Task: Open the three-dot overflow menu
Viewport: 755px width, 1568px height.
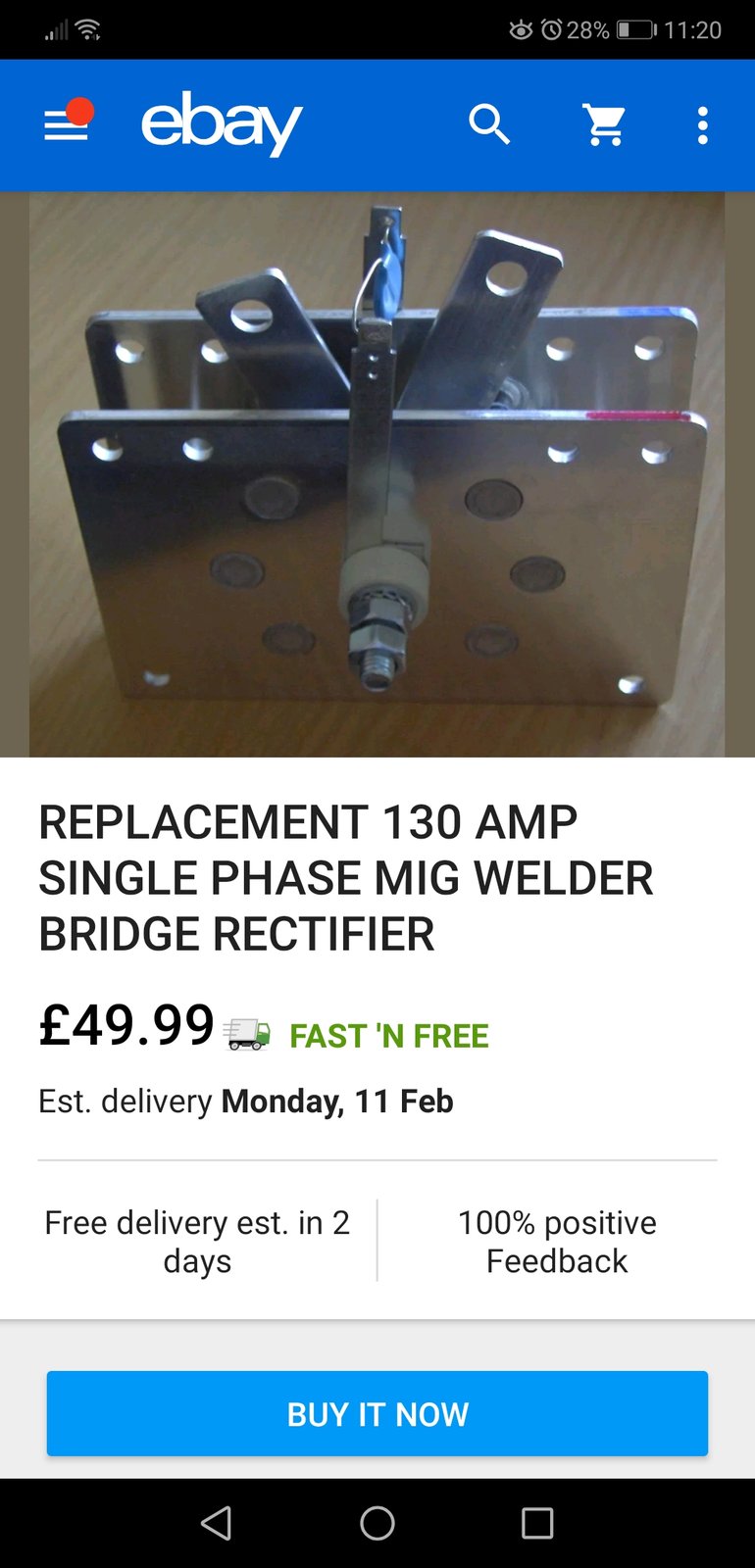Action: 702,125
